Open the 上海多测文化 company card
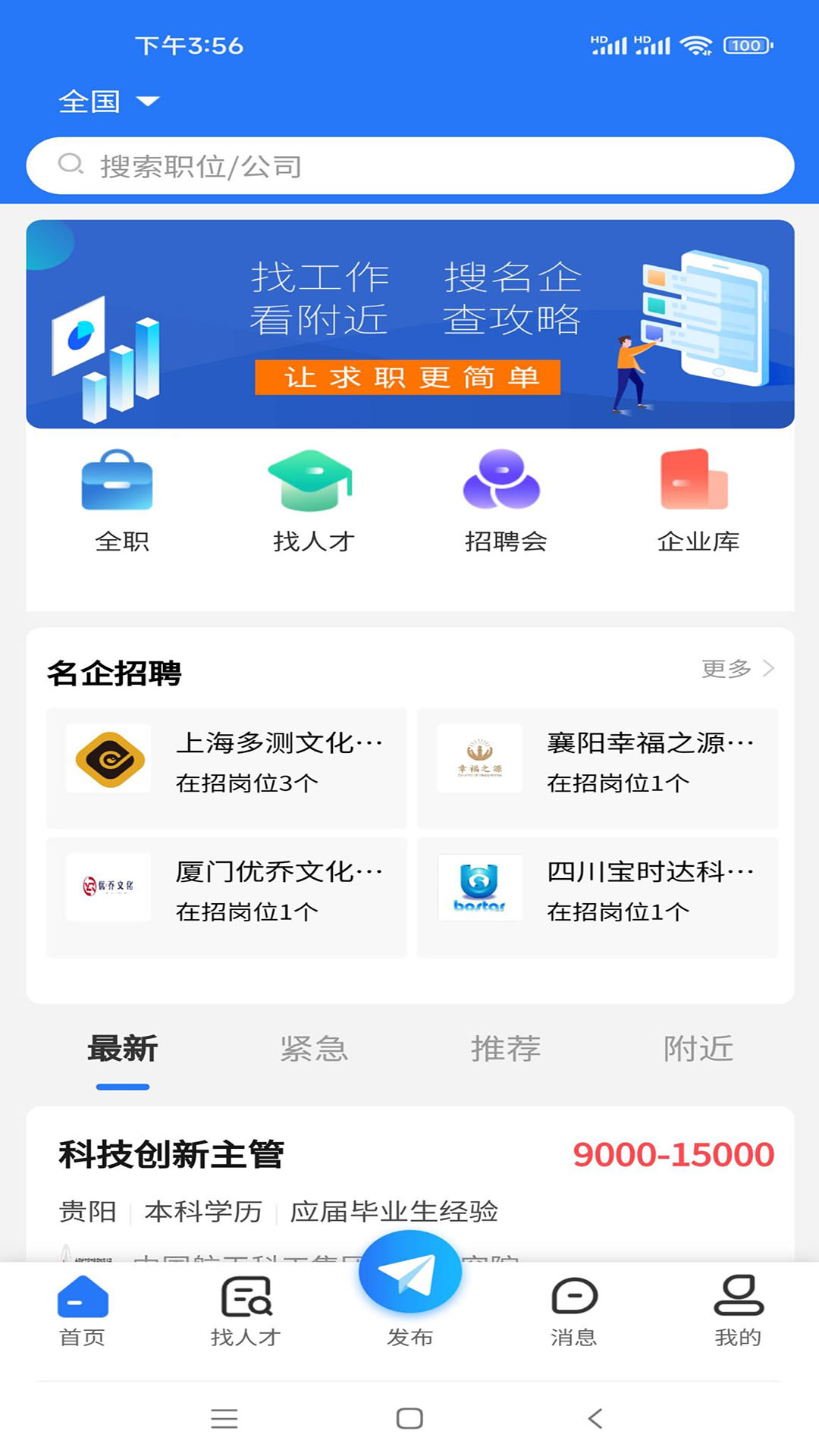819x1456 pixels. pyautogui.click(x=226, y=768)
